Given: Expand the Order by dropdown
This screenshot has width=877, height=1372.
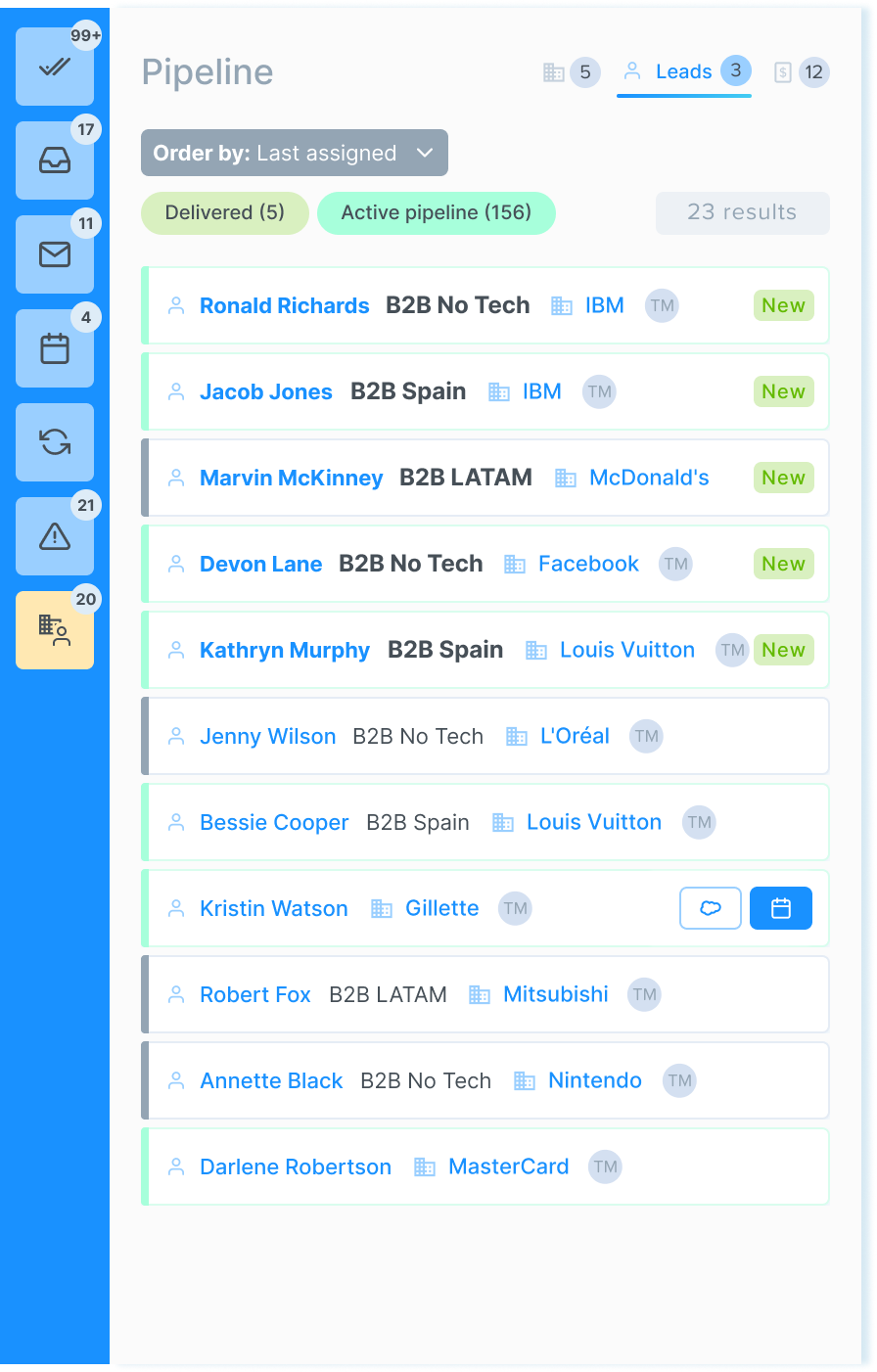Looking at the screenshot, I should click(x=294, y=153).
